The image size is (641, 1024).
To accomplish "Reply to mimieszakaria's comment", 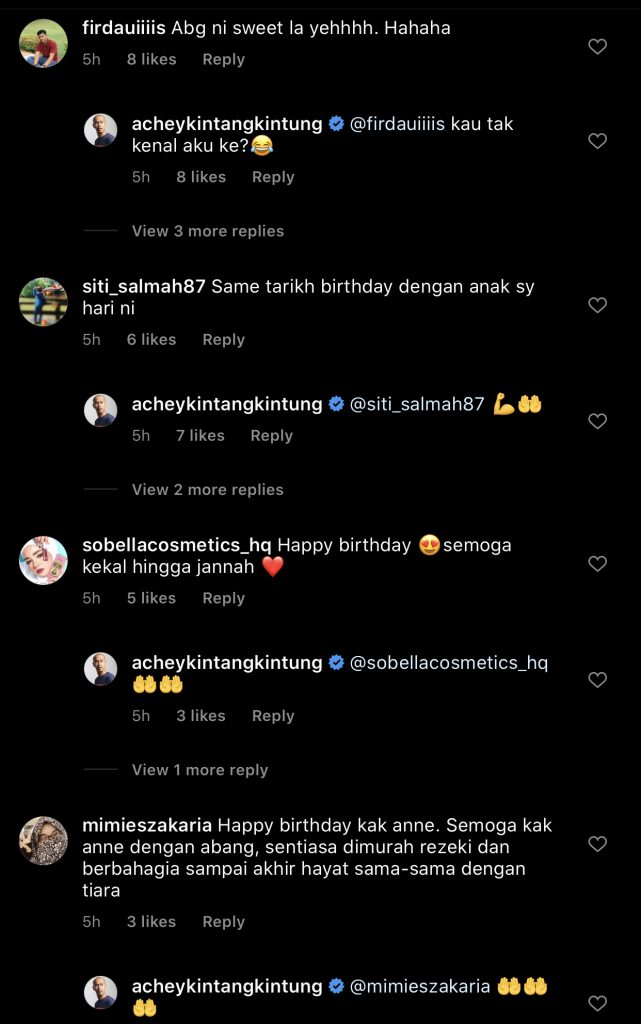I will [223, 922].
